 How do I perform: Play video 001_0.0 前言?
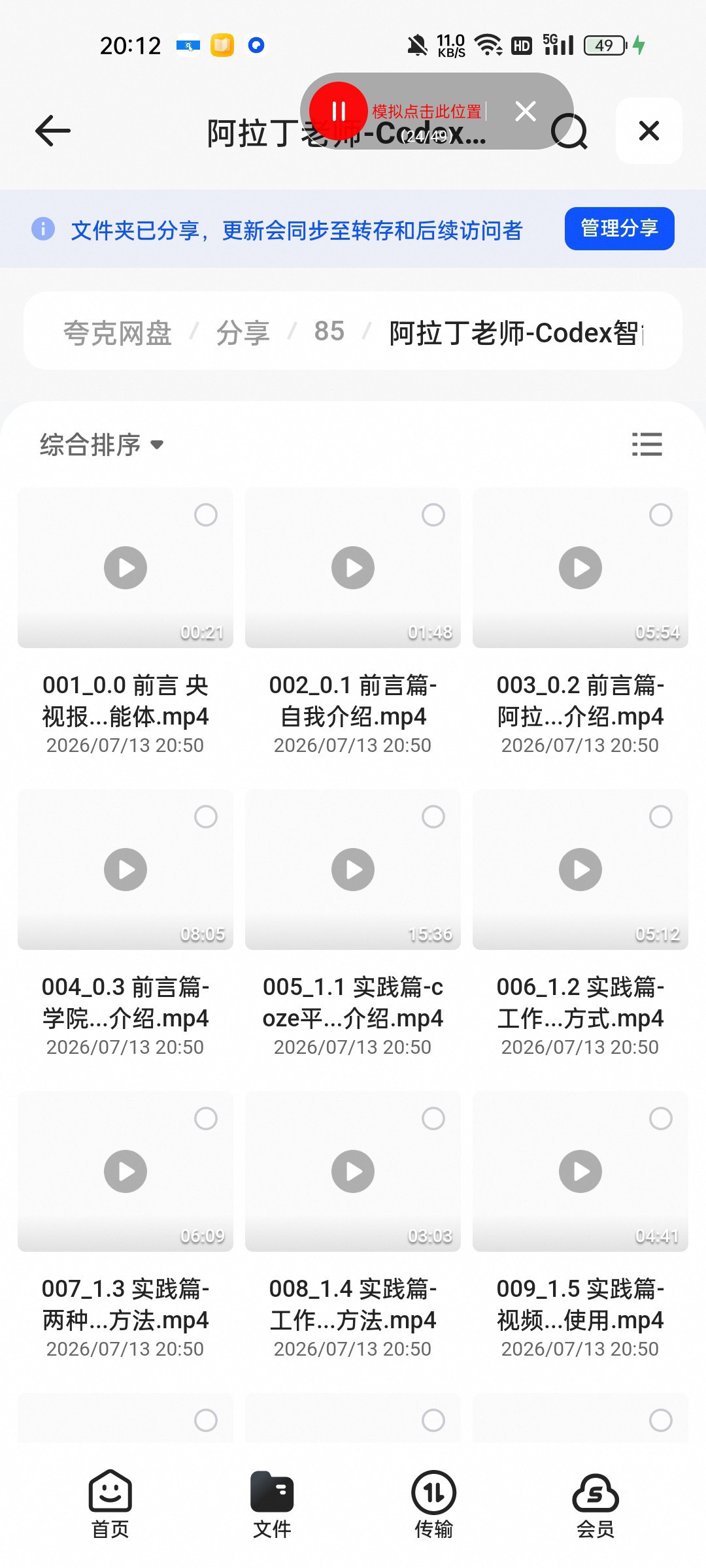tap(126, 567)
